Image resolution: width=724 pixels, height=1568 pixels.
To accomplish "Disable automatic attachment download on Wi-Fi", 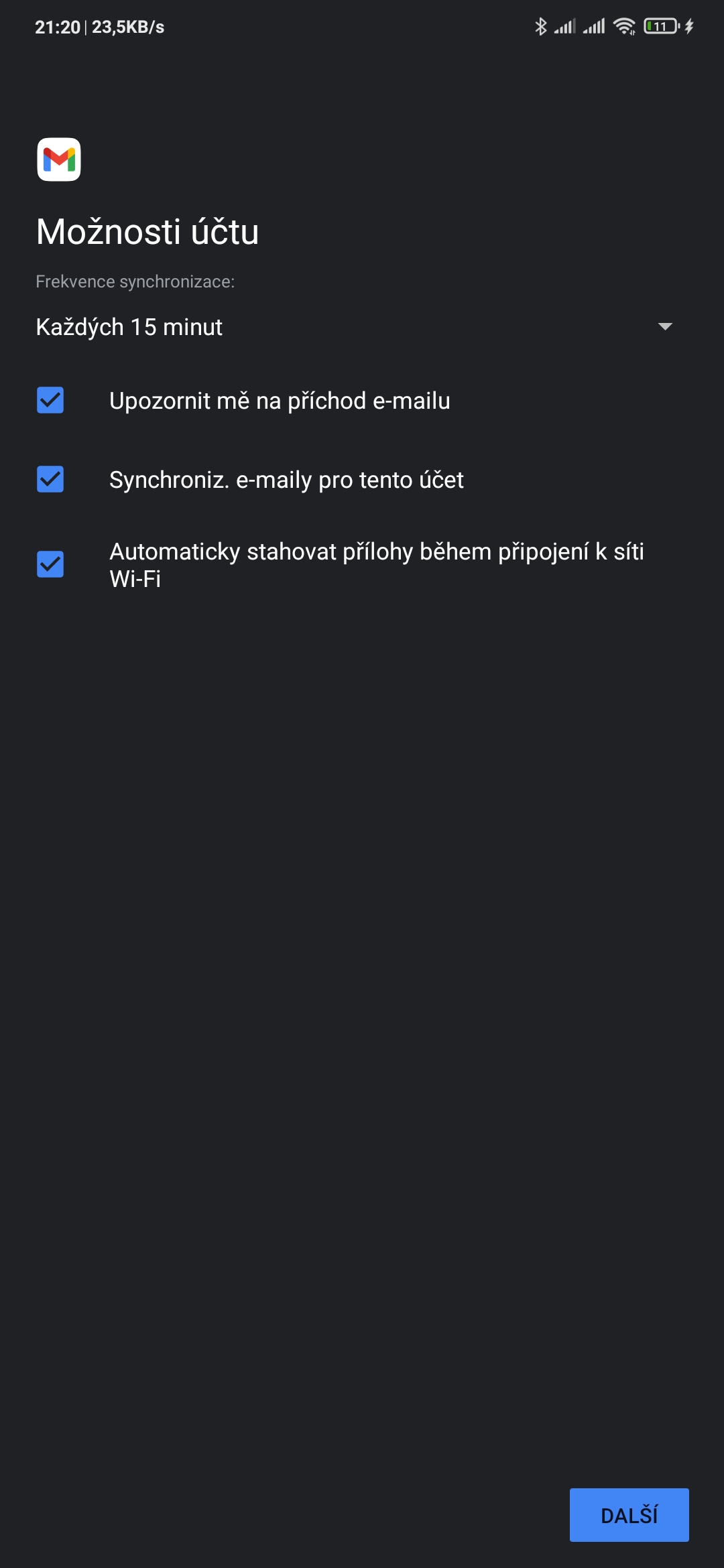I will point(50,564).
